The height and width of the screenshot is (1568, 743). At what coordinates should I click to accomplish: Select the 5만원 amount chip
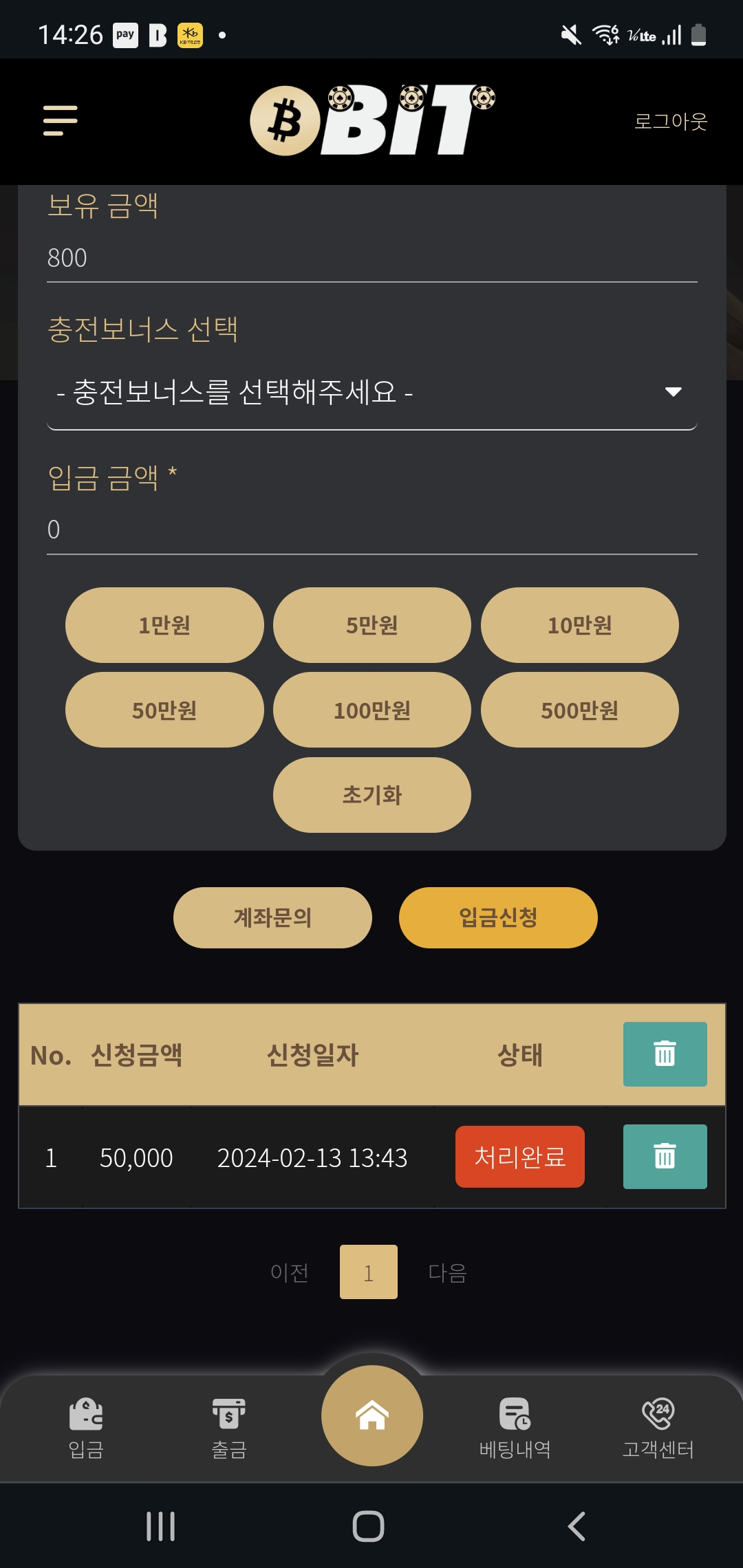click(372, 625)
